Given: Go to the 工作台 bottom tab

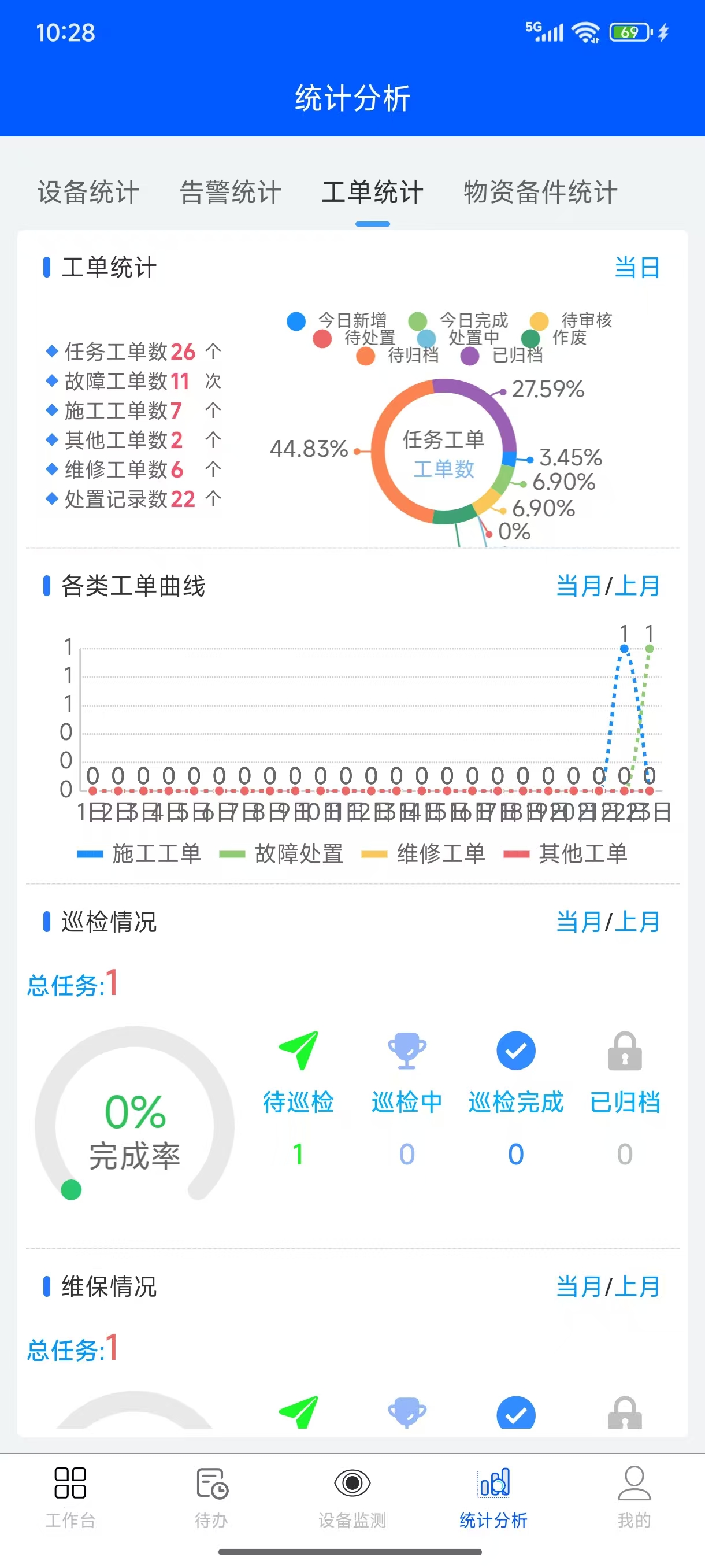Looking at the screenshot, I should click(x=70, y=1497).
